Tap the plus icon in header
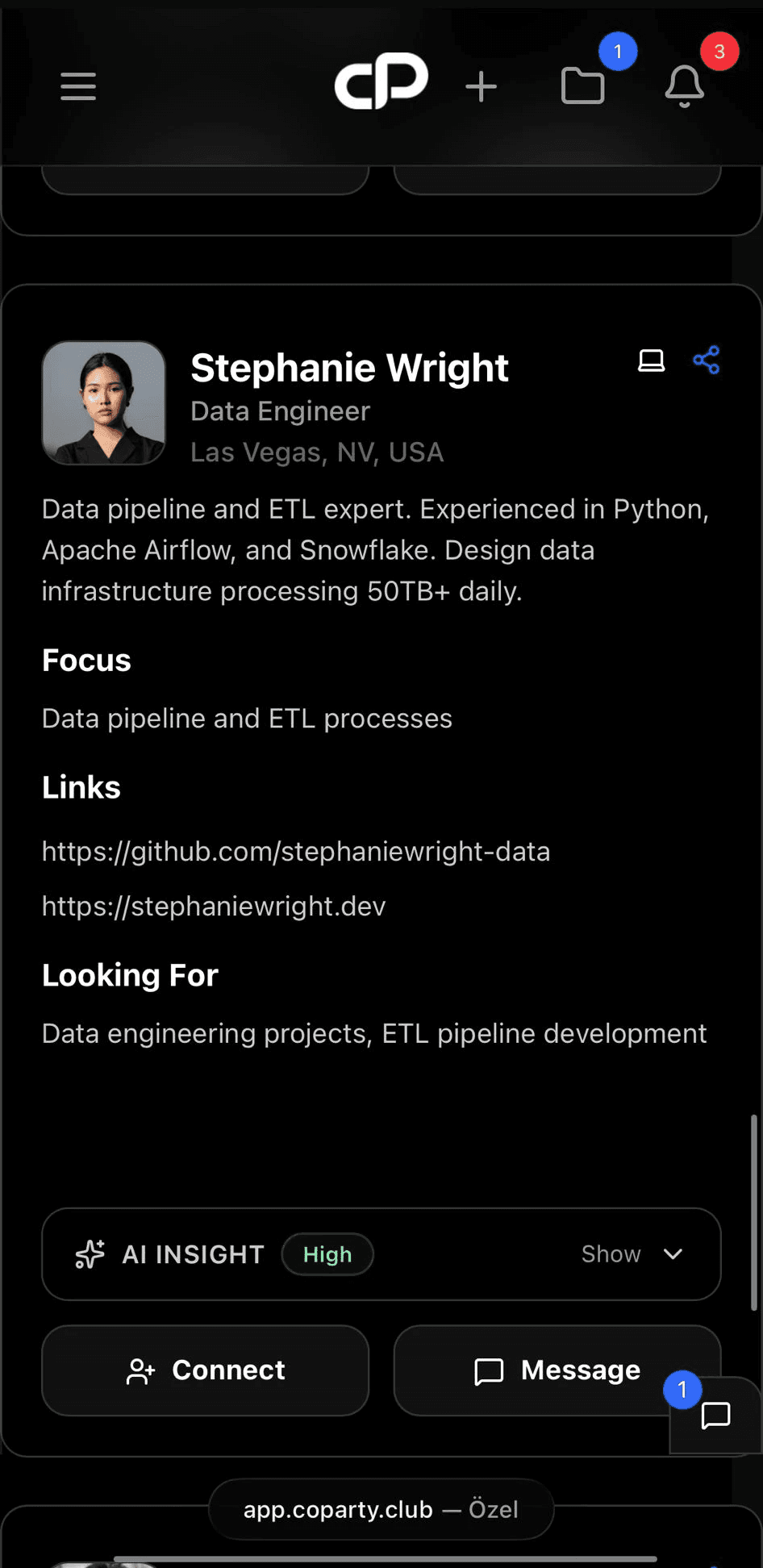Viewport: 763px width, 1568px height. coord(482,86)
